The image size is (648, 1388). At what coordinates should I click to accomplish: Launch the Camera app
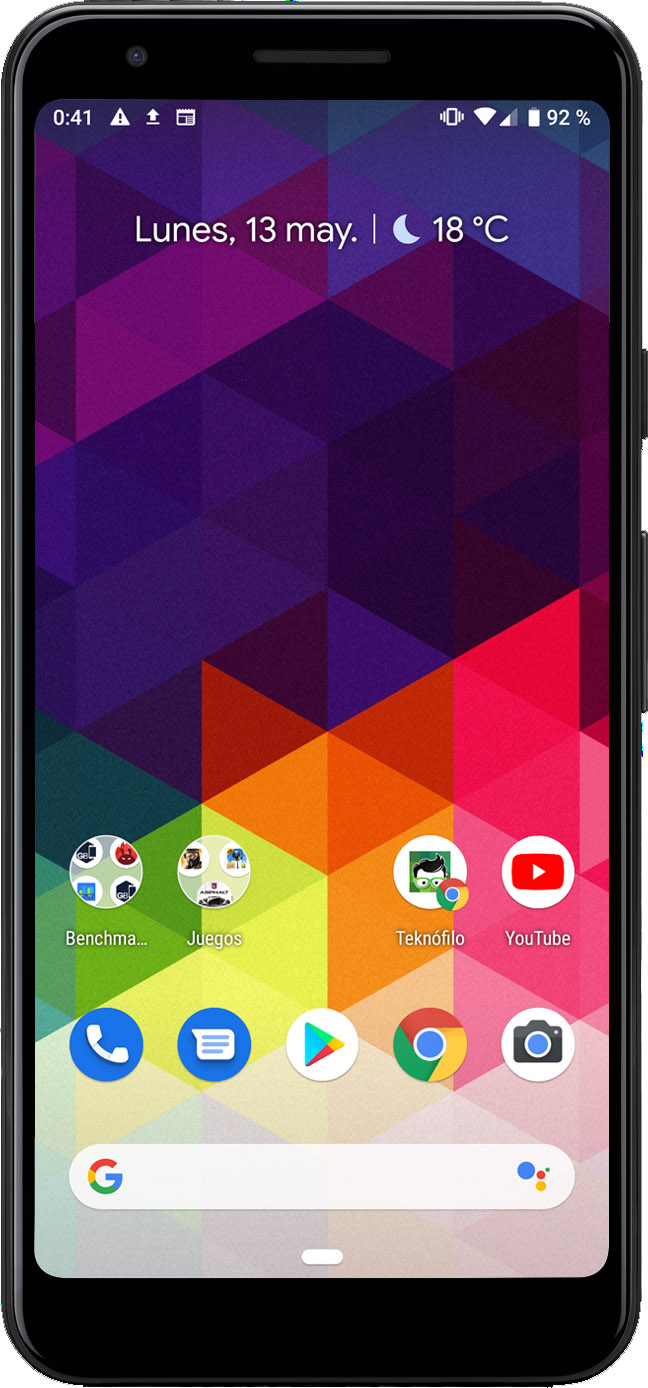[x=538, y=1045]
